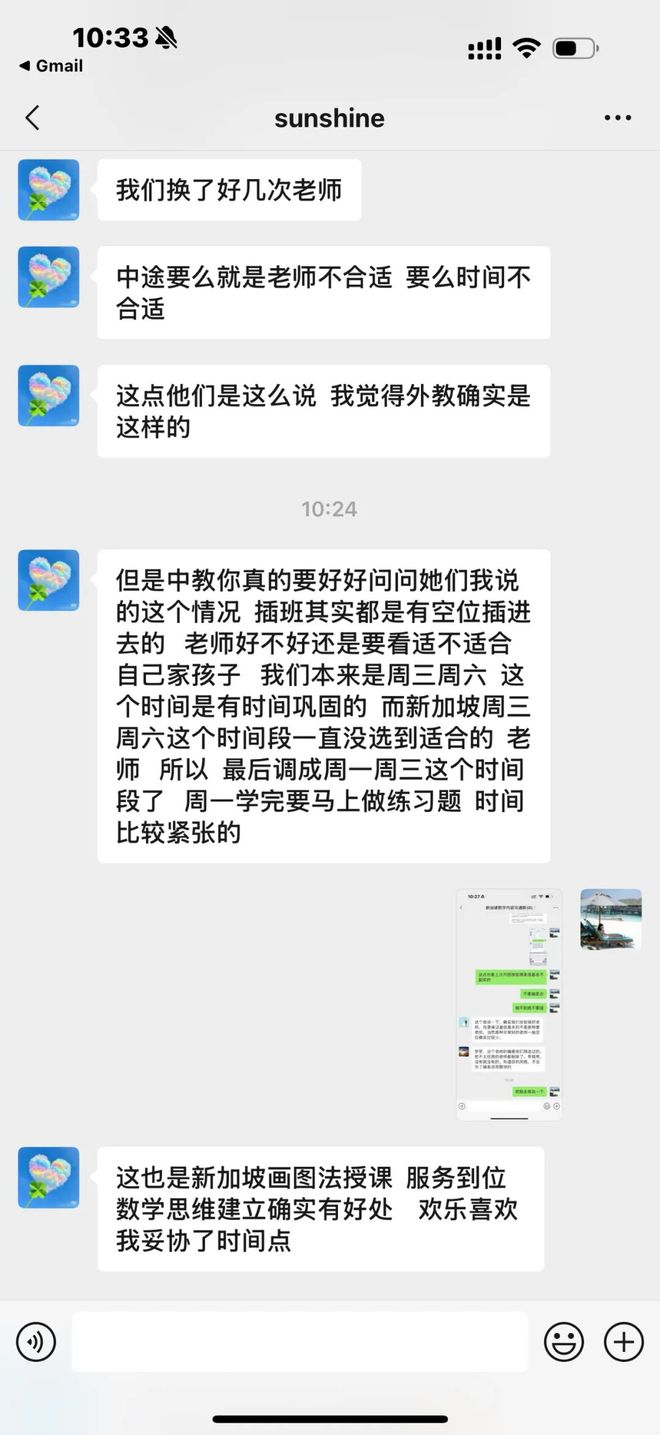Focus the message text field
The height and width of the screenshot is (1435, 660).
pos(300,1341)
